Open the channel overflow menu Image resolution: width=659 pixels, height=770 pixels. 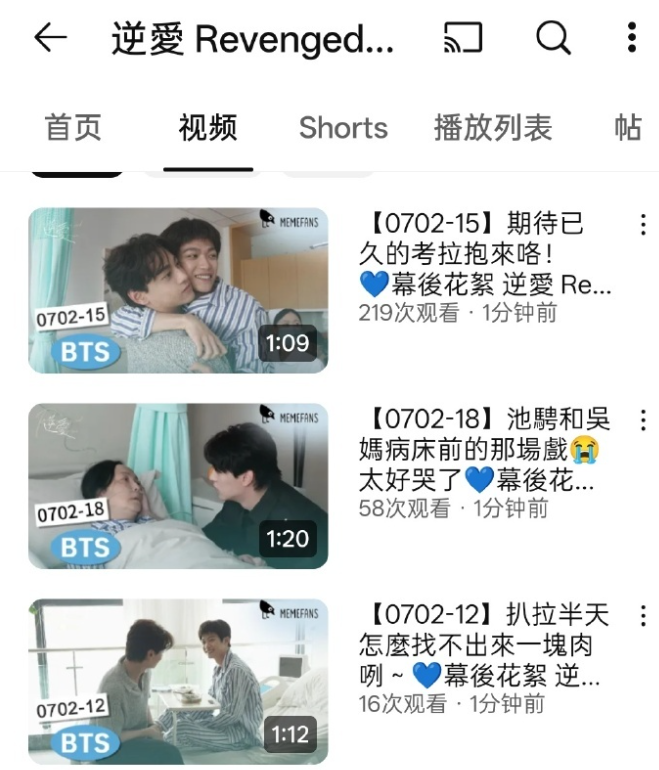(x=632, y=38)
